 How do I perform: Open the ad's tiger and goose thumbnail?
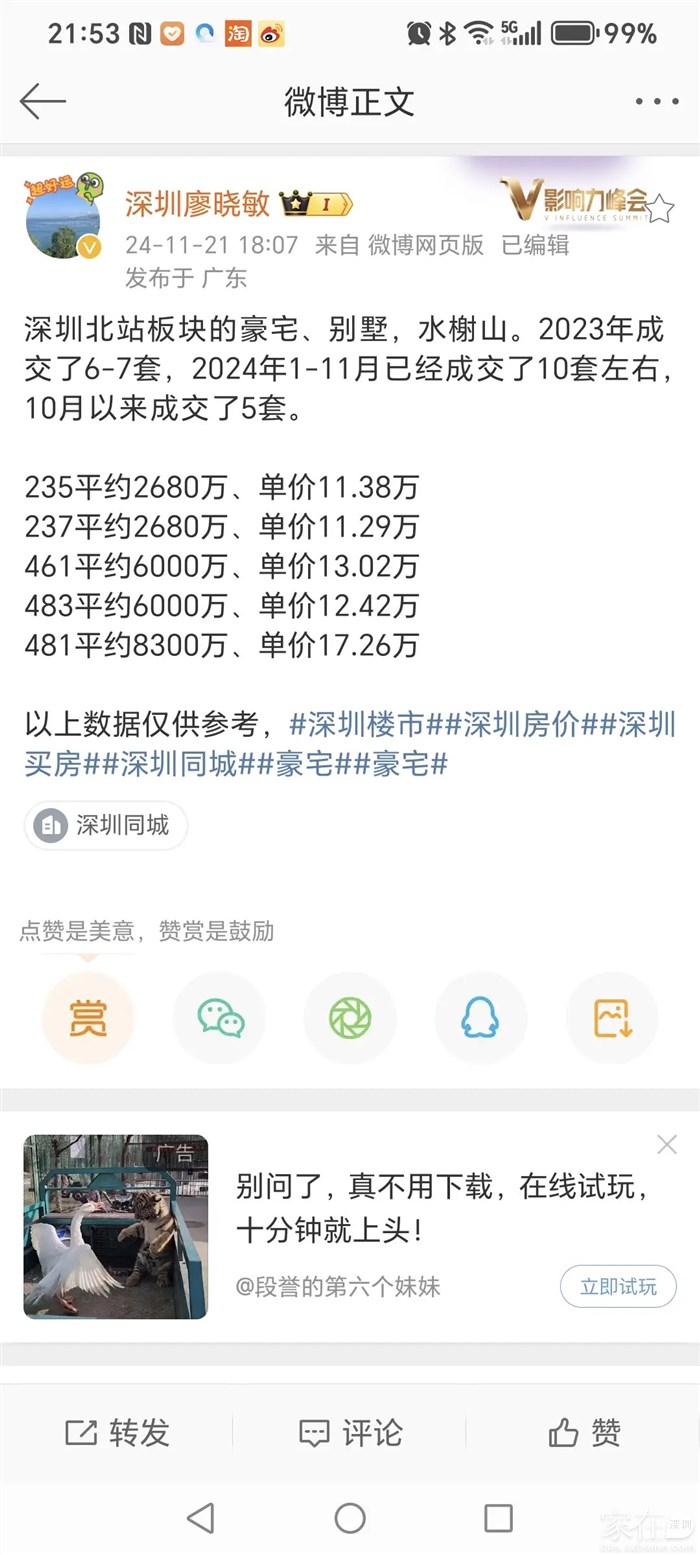click(115, 1226)
